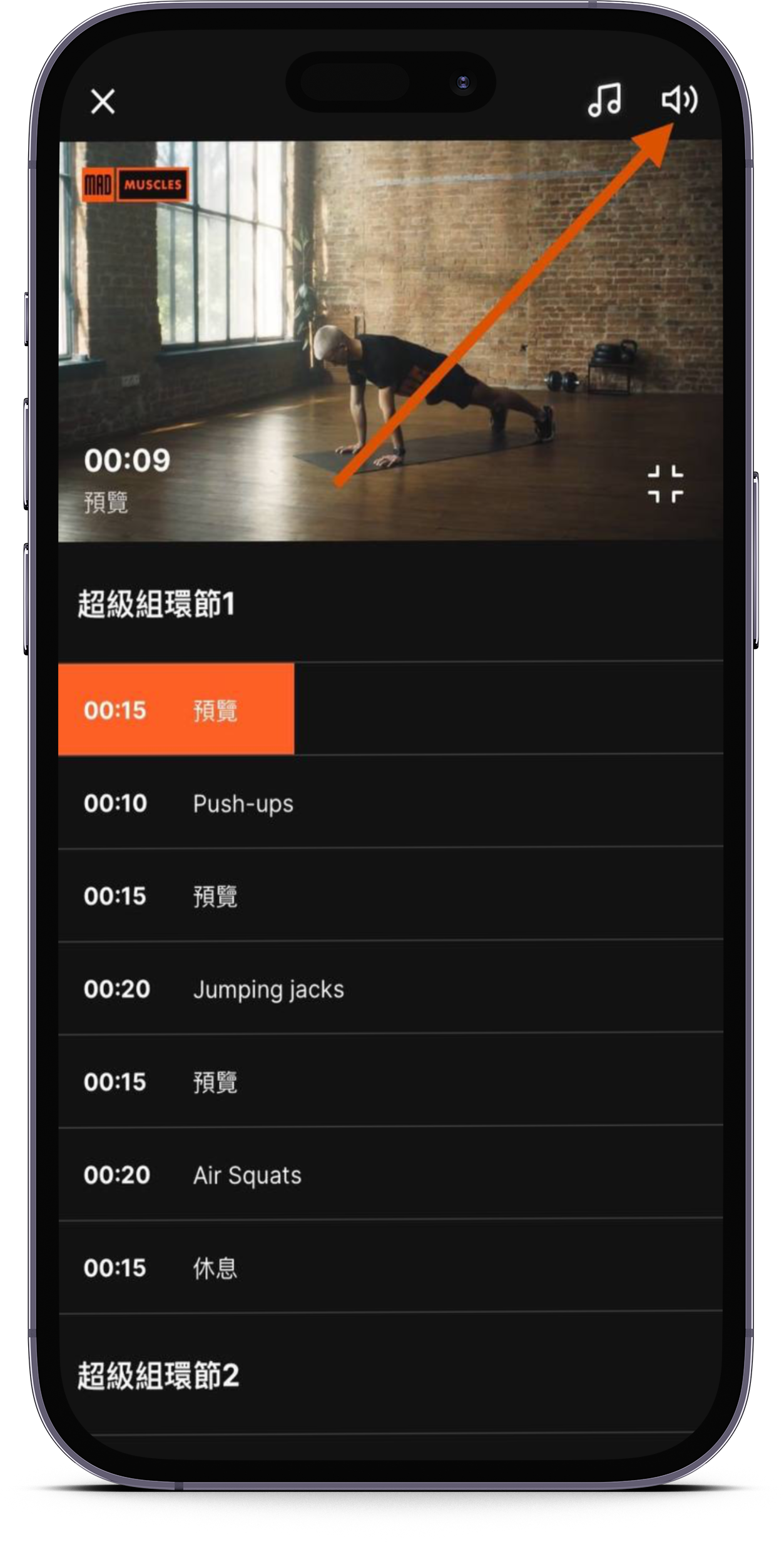Close the workout player
784x1542 pixels.
coord(103,101)
